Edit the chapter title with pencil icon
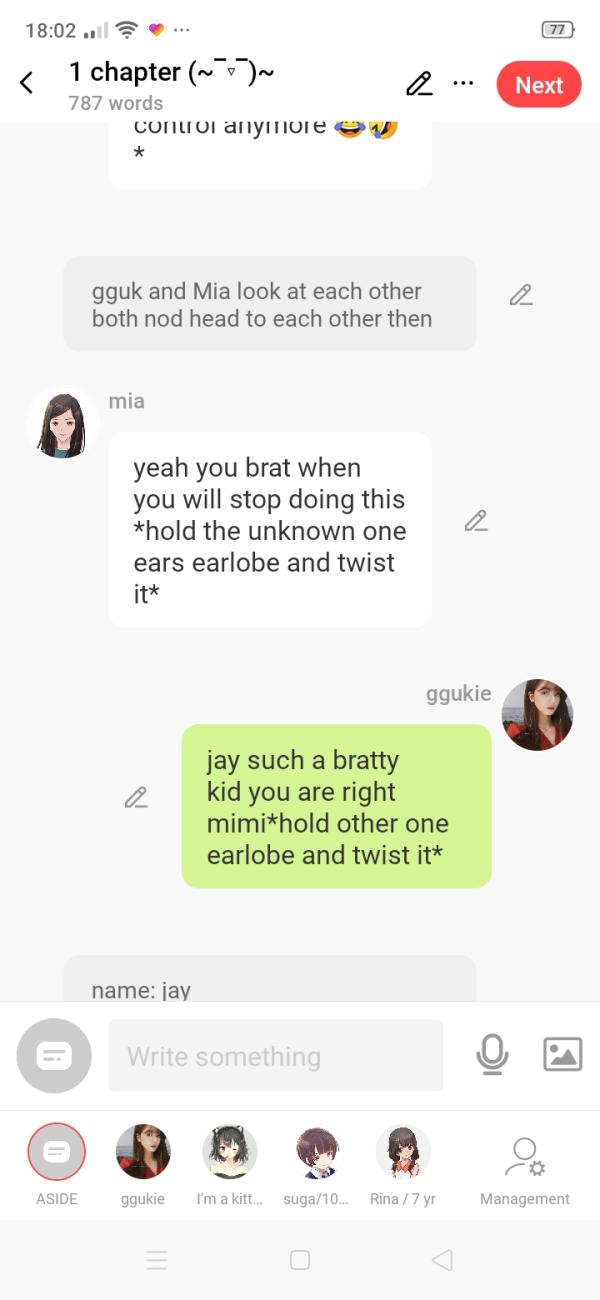 (419, 84)
